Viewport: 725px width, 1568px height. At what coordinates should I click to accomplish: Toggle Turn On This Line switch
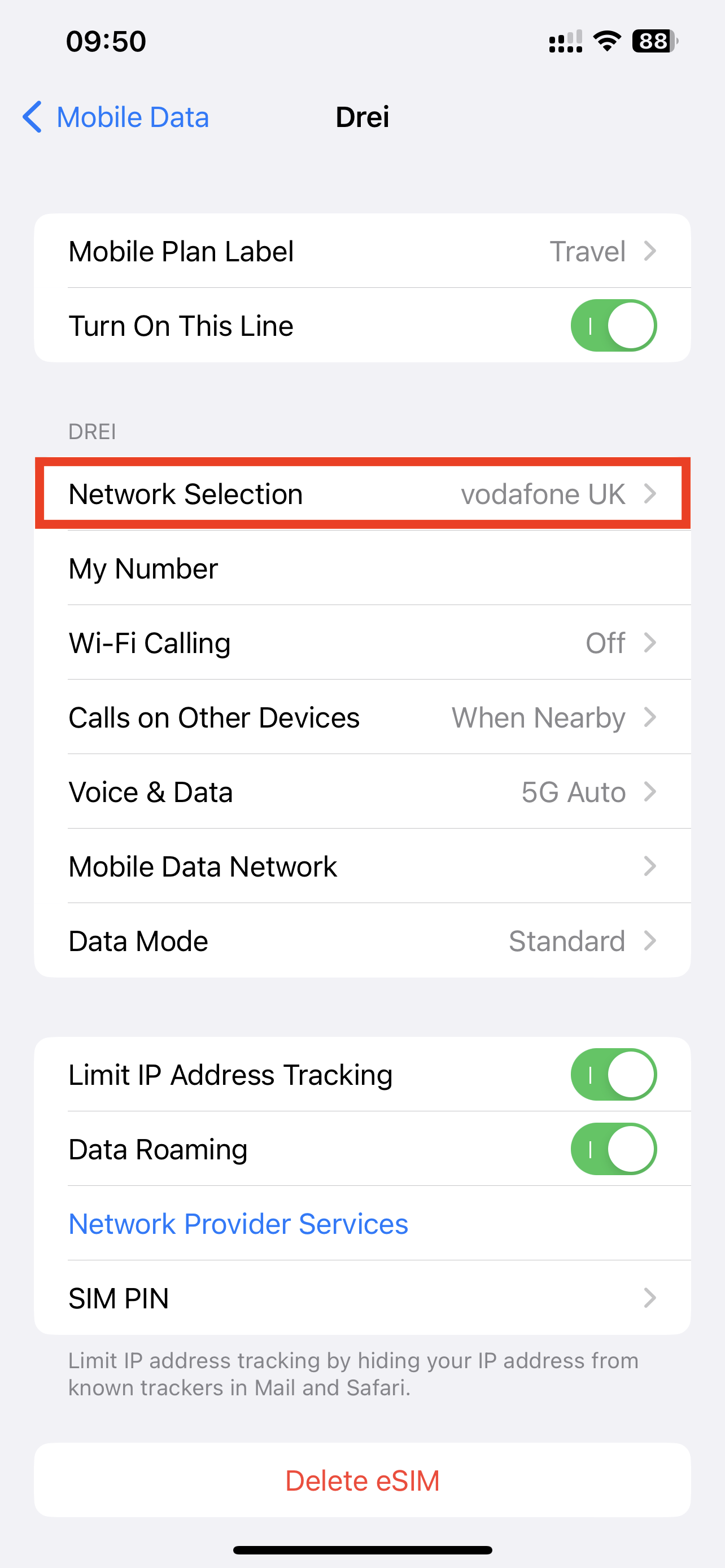coord(613,326)
